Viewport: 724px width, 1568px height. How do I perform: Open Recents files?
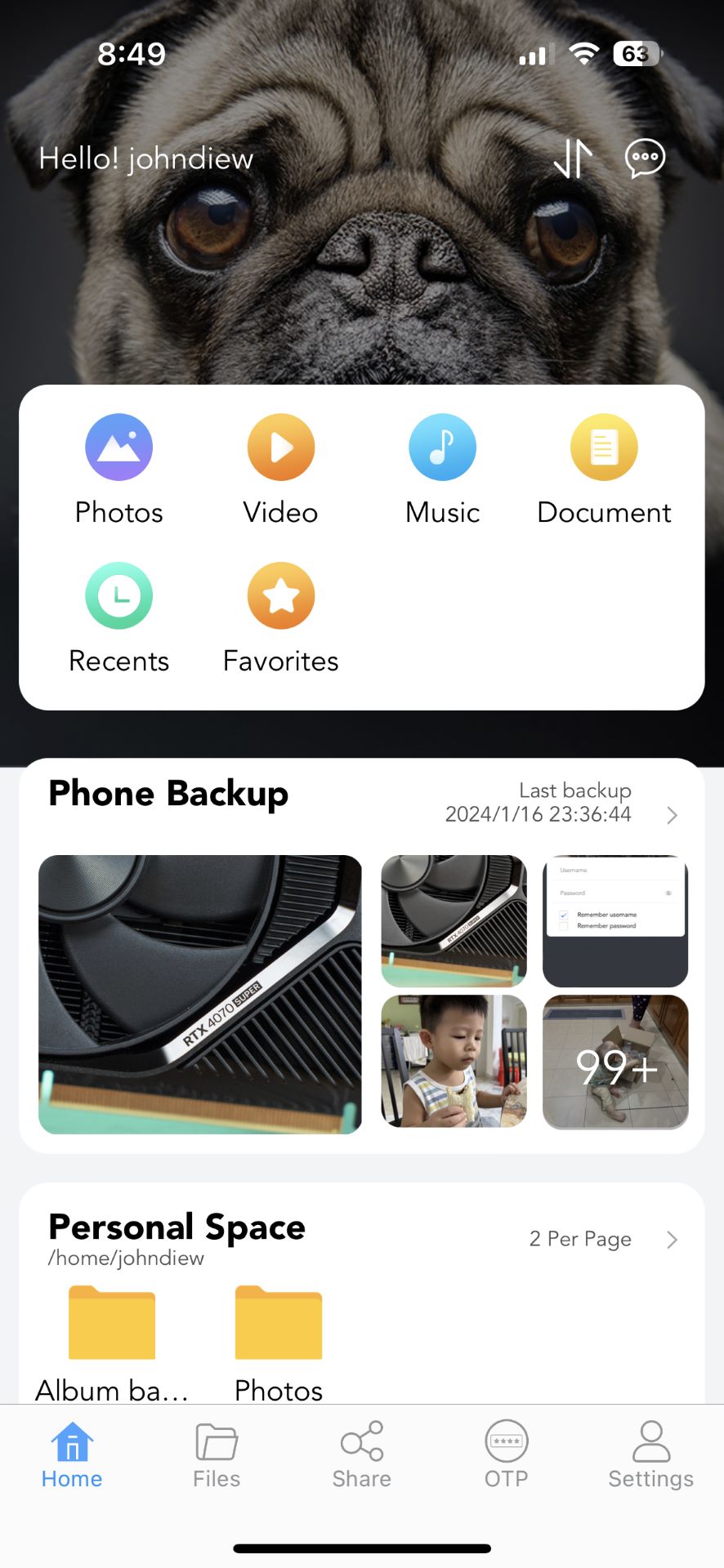119,618
